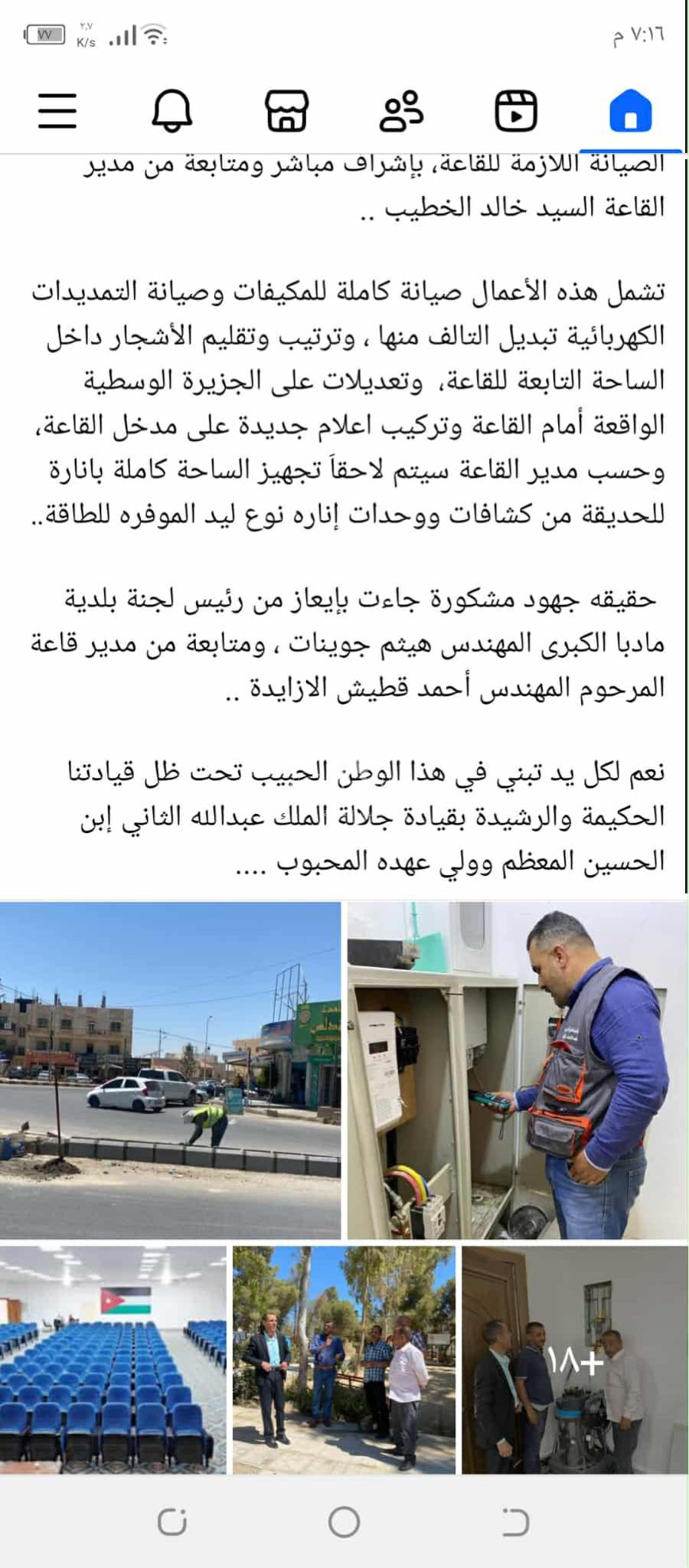Go to the Marketplace tab
This screenshot has width=689, height=1568.
click(x=286, y=112)
